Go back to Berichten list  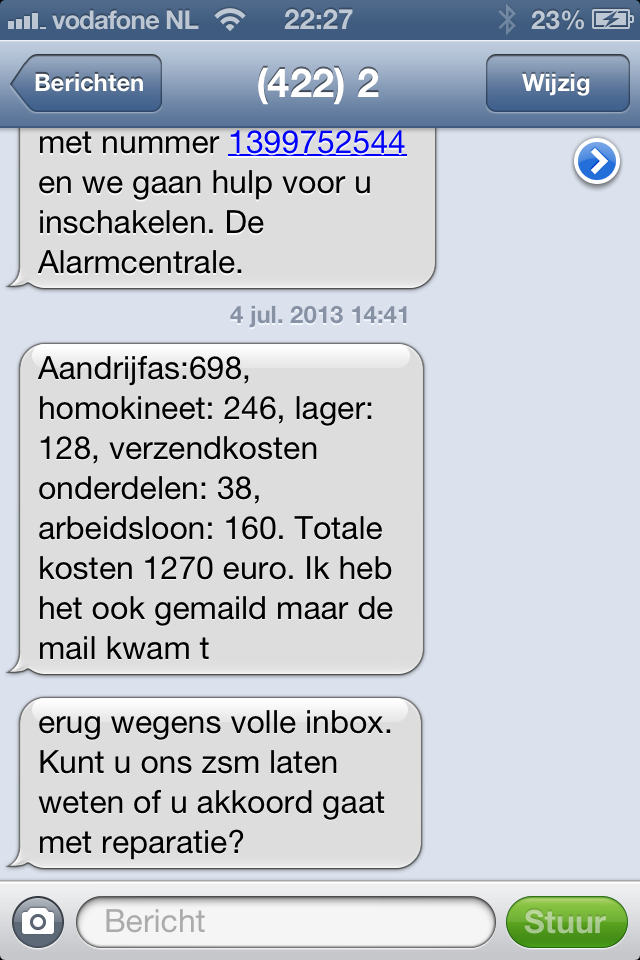point(88,84)
